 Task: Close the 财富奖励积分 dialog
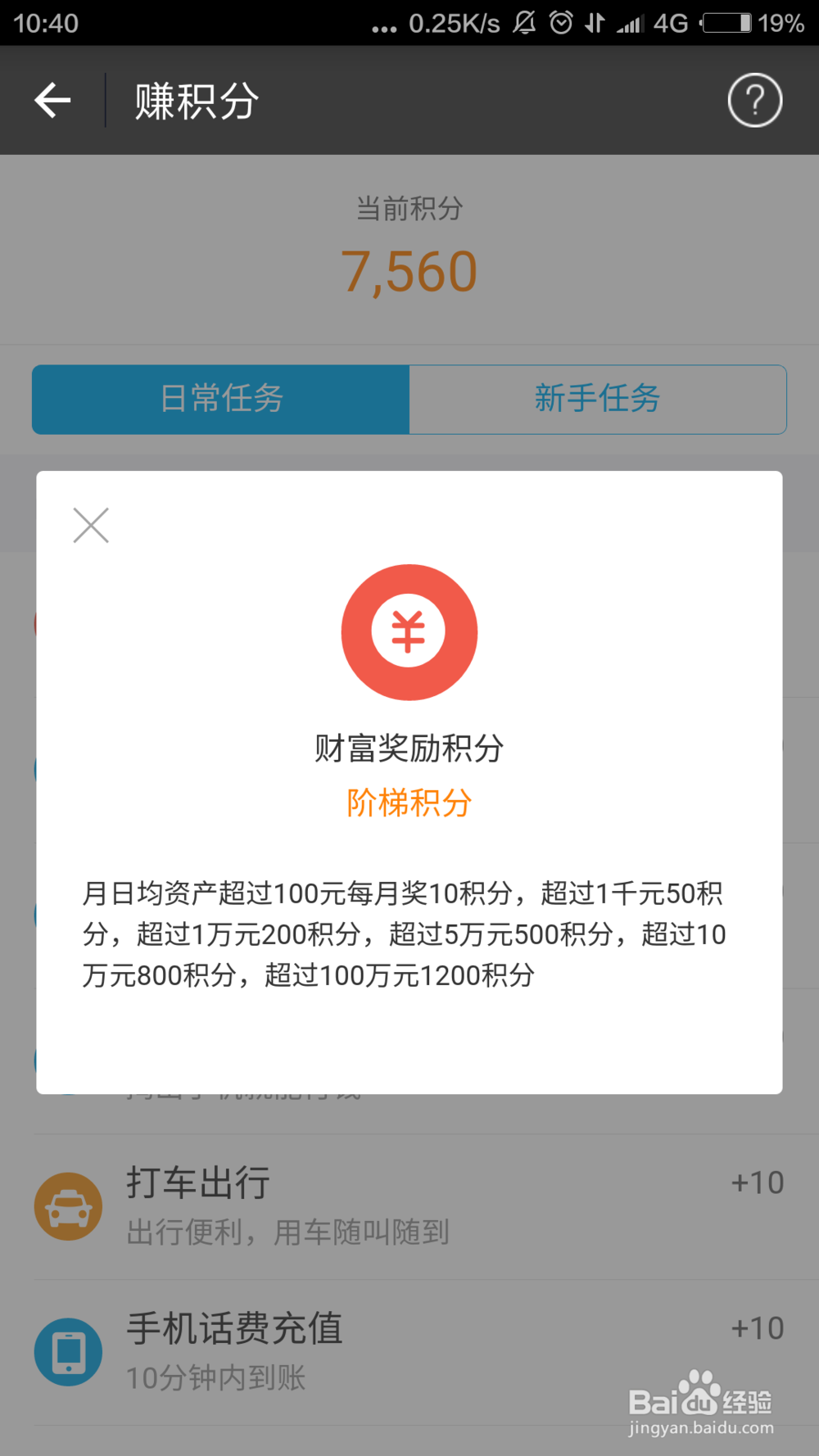coord(91,526)
